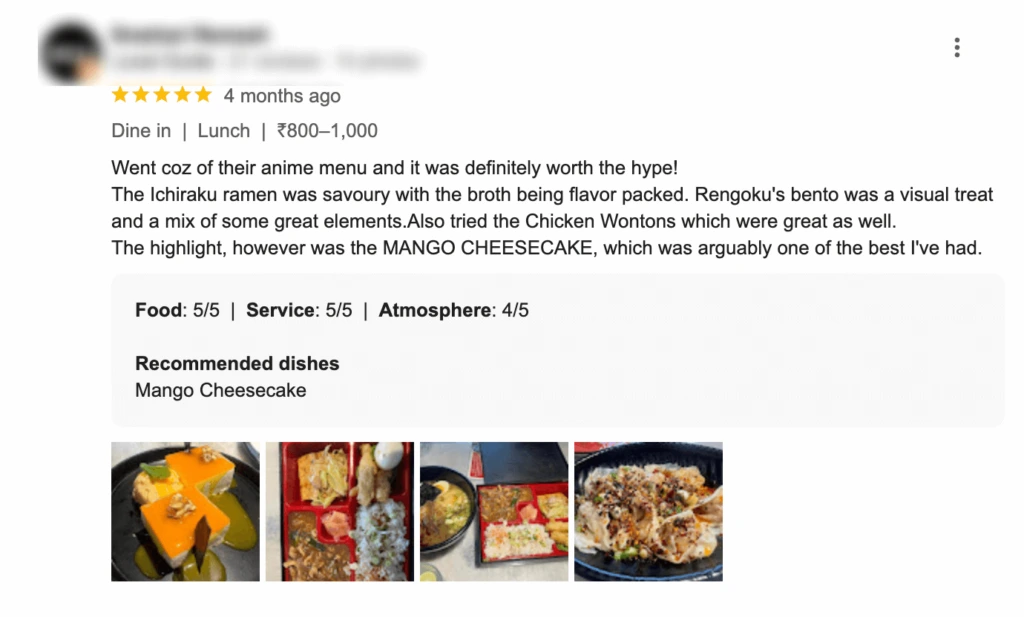Open the review's three-dot overflow menu

point(957,47)
